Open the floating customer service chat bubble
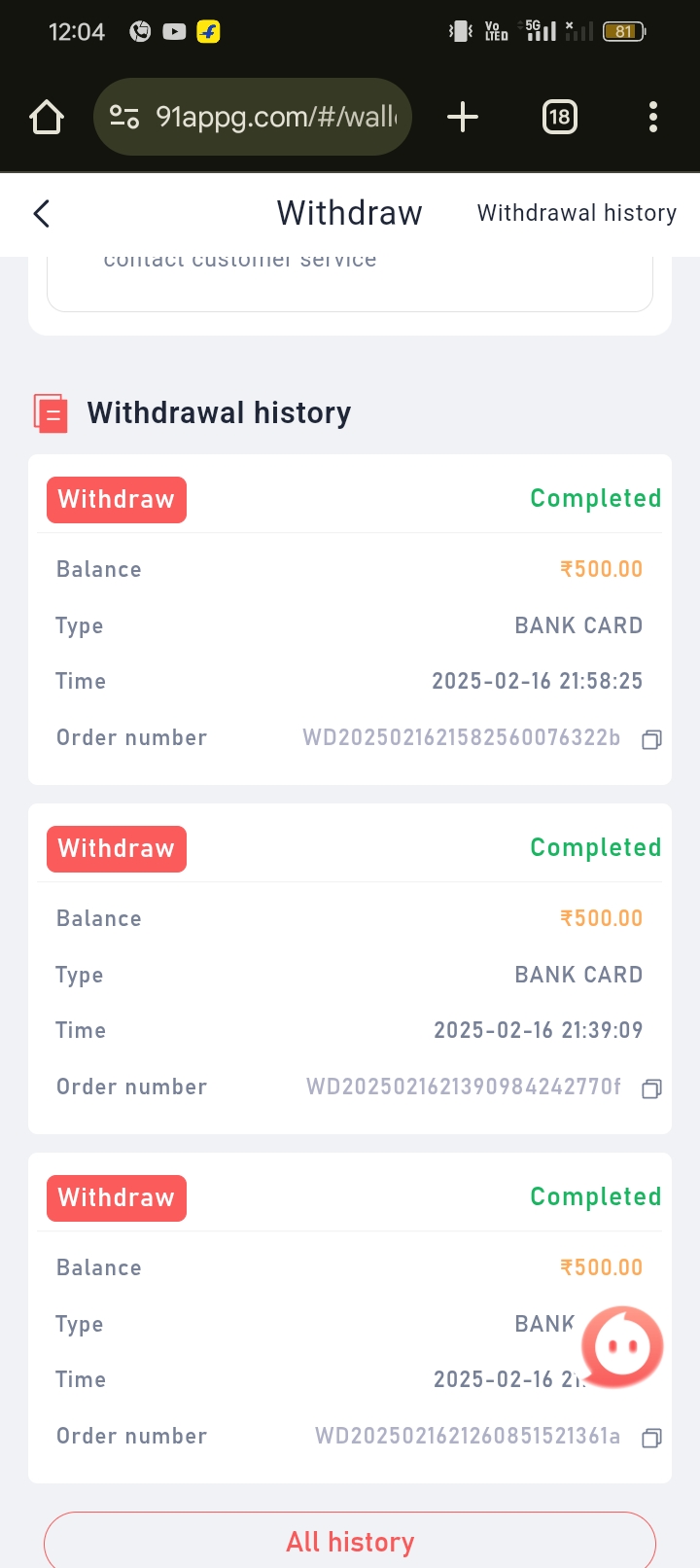The height and width of the screenshot is (1568, 700). 622,1347
